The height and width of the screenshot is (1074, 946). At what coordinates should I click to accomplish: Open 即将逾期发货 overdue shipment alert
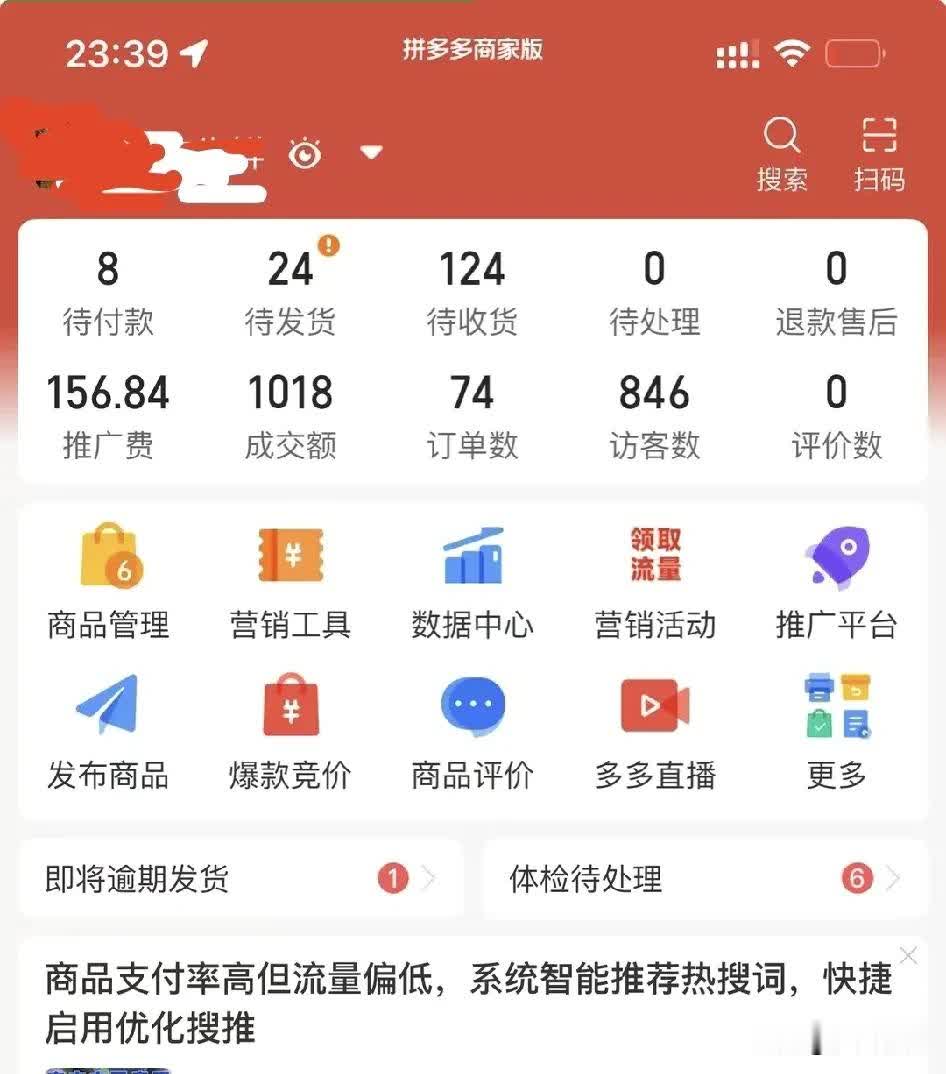[x=240, y=879]
